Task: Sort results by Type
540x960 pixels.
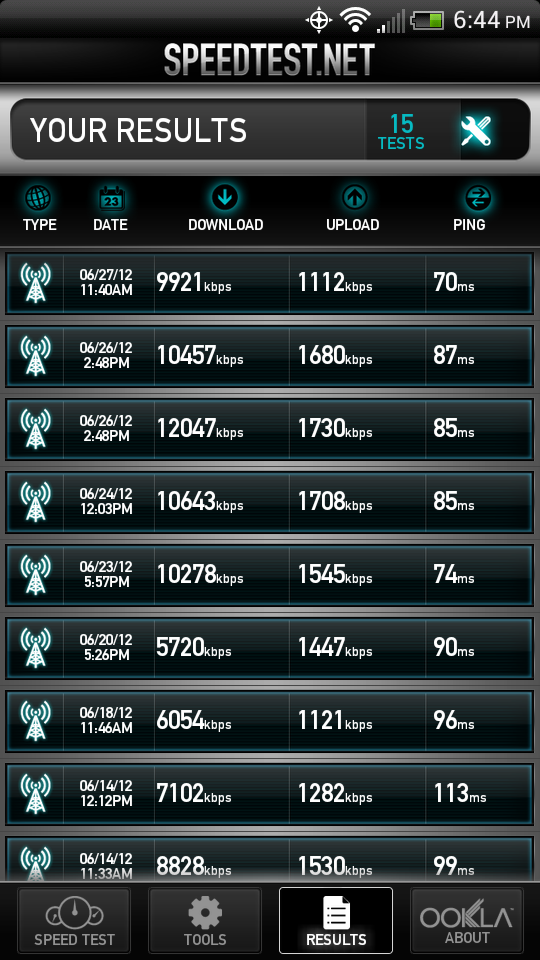Action: [39, 209]
